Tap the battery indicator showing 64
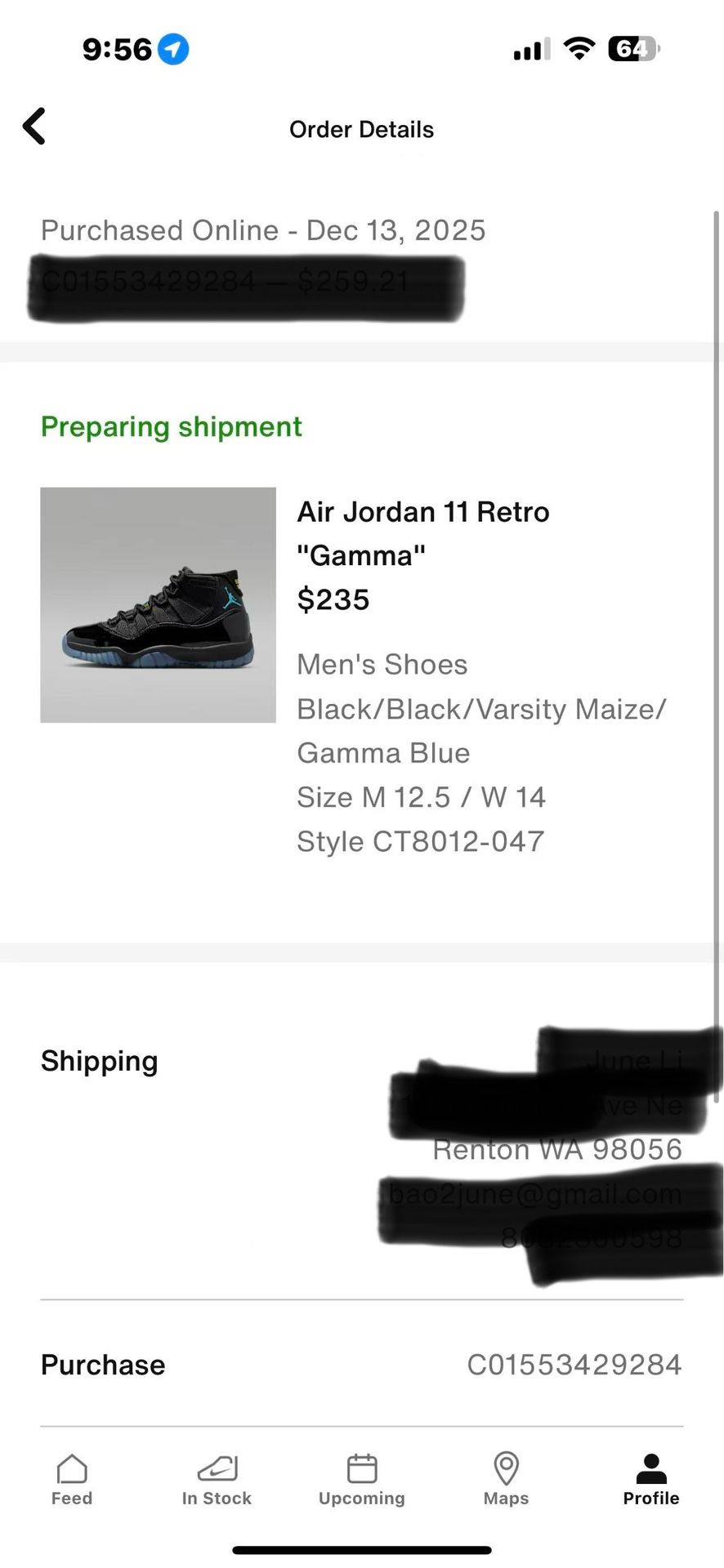 pos(632,49)
